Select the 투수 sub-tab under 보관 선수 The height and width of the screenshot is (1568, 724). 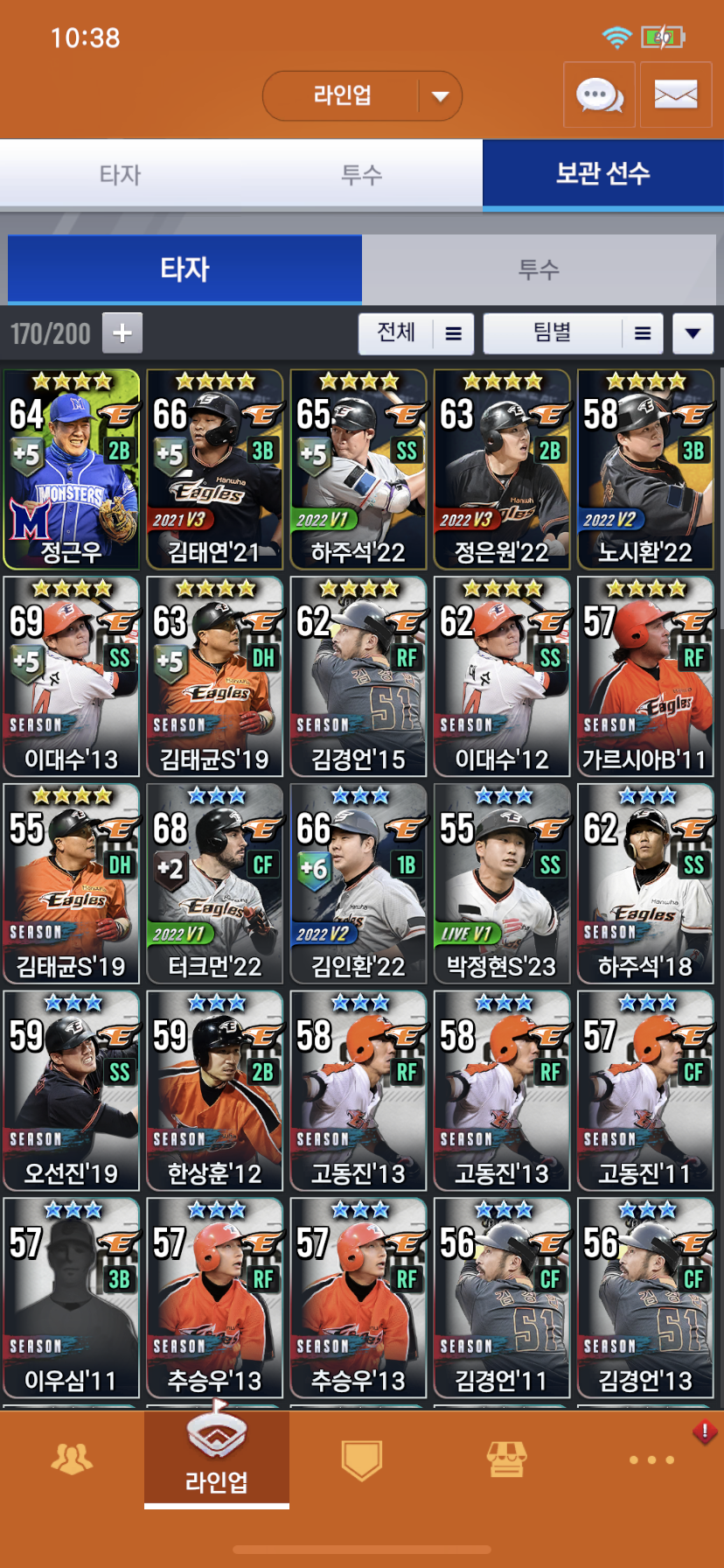(x=538, y=269)
